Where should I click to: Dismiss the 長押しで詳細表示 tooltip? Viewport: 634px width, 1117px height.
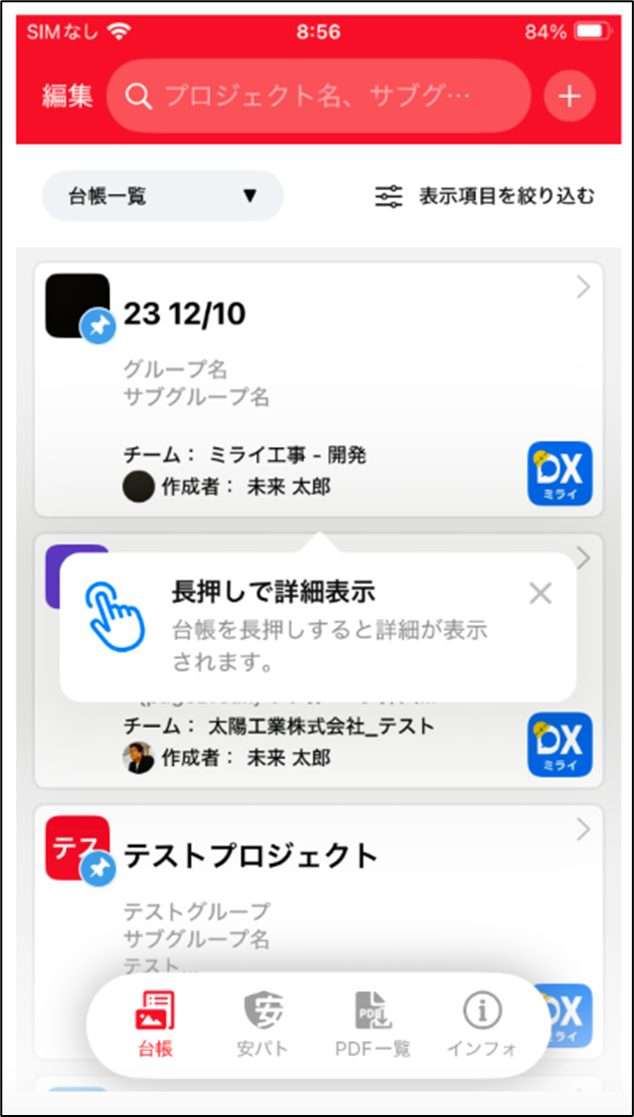(x=540, y=594)
